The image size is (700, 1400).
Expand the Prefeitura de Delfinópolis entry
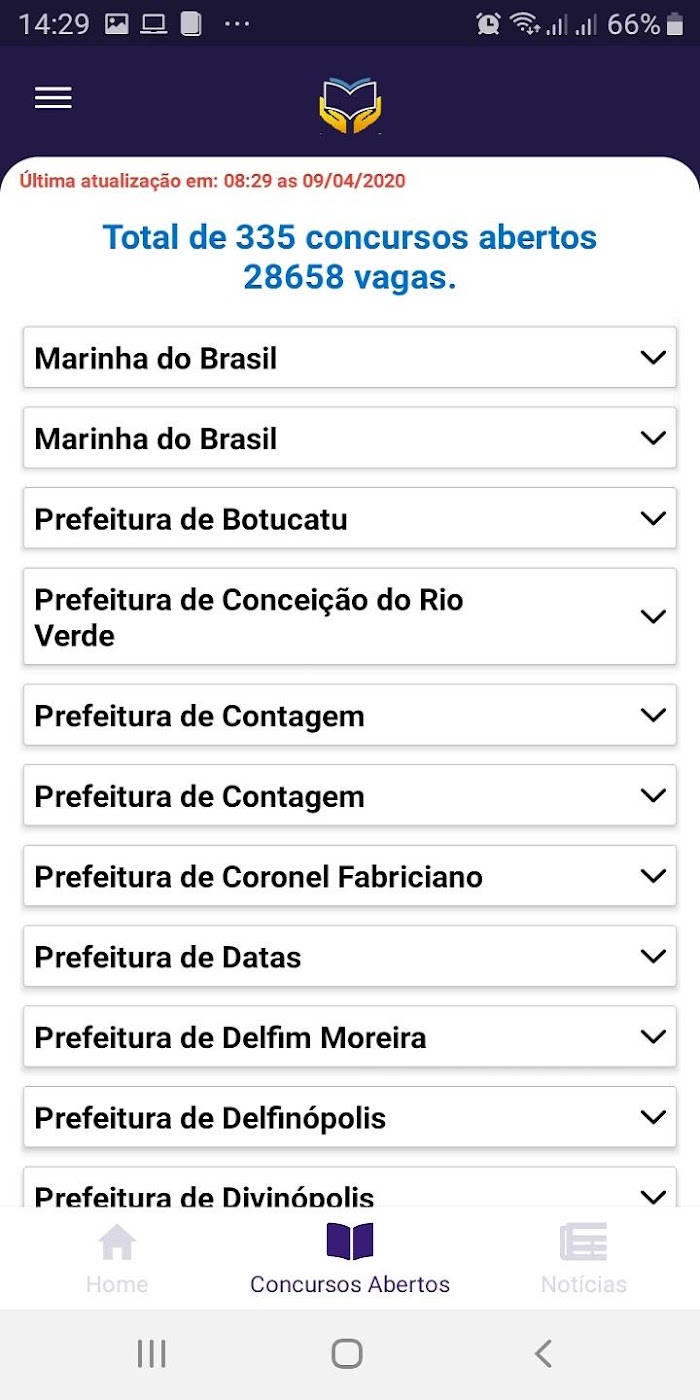tap(350, 1117)
